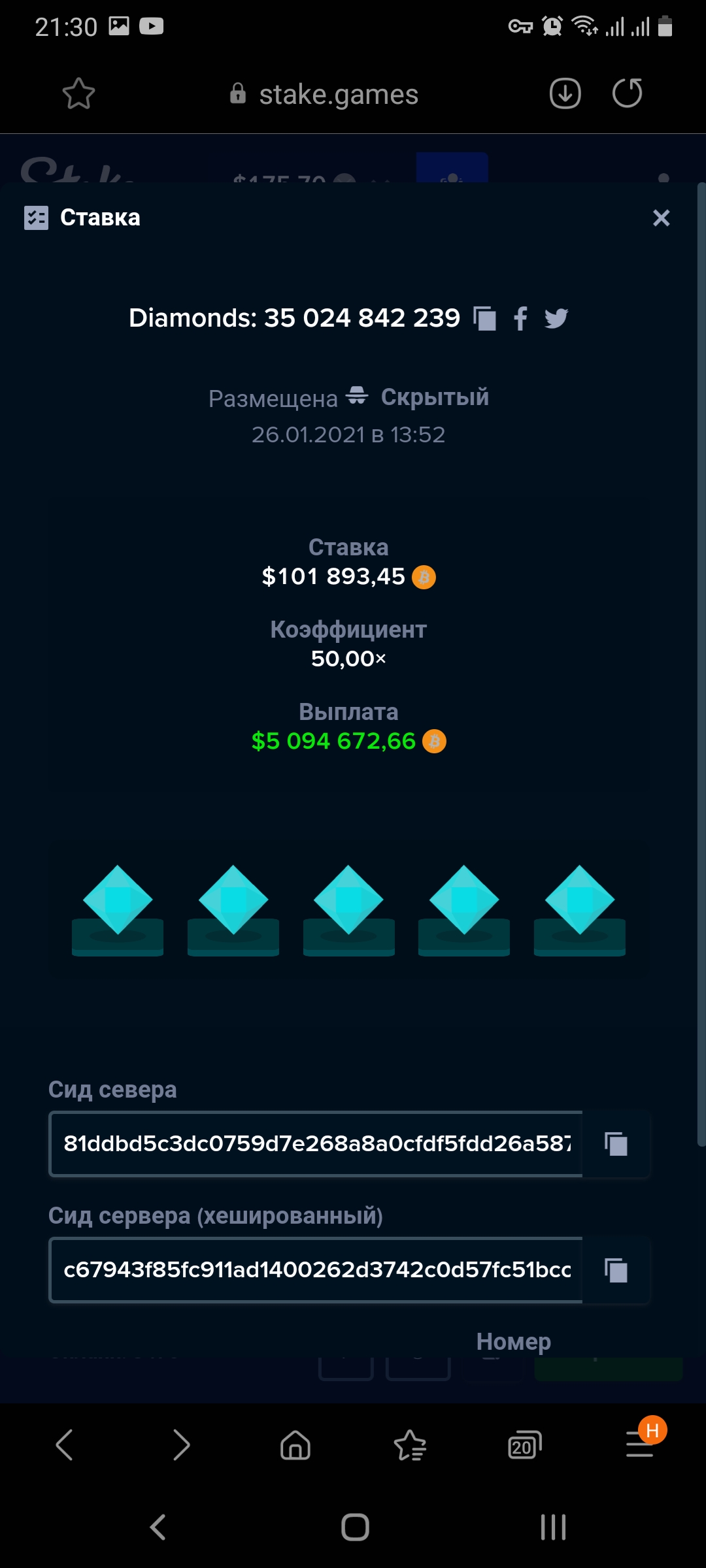Screen dimensions: 706x1568
Task: Open the browser menu
Action: (x=640, y=1444)
